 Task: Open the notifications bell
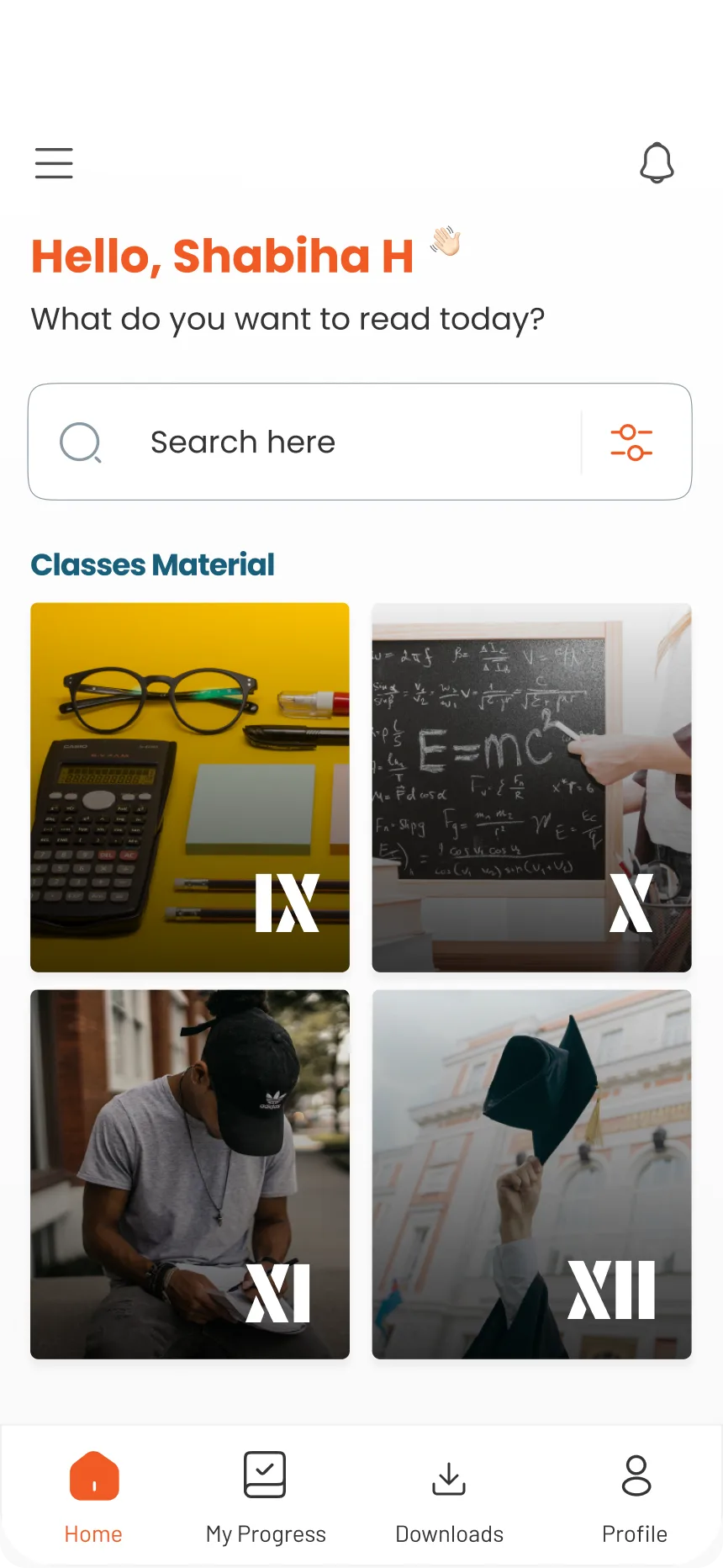(x=657, y=163)
